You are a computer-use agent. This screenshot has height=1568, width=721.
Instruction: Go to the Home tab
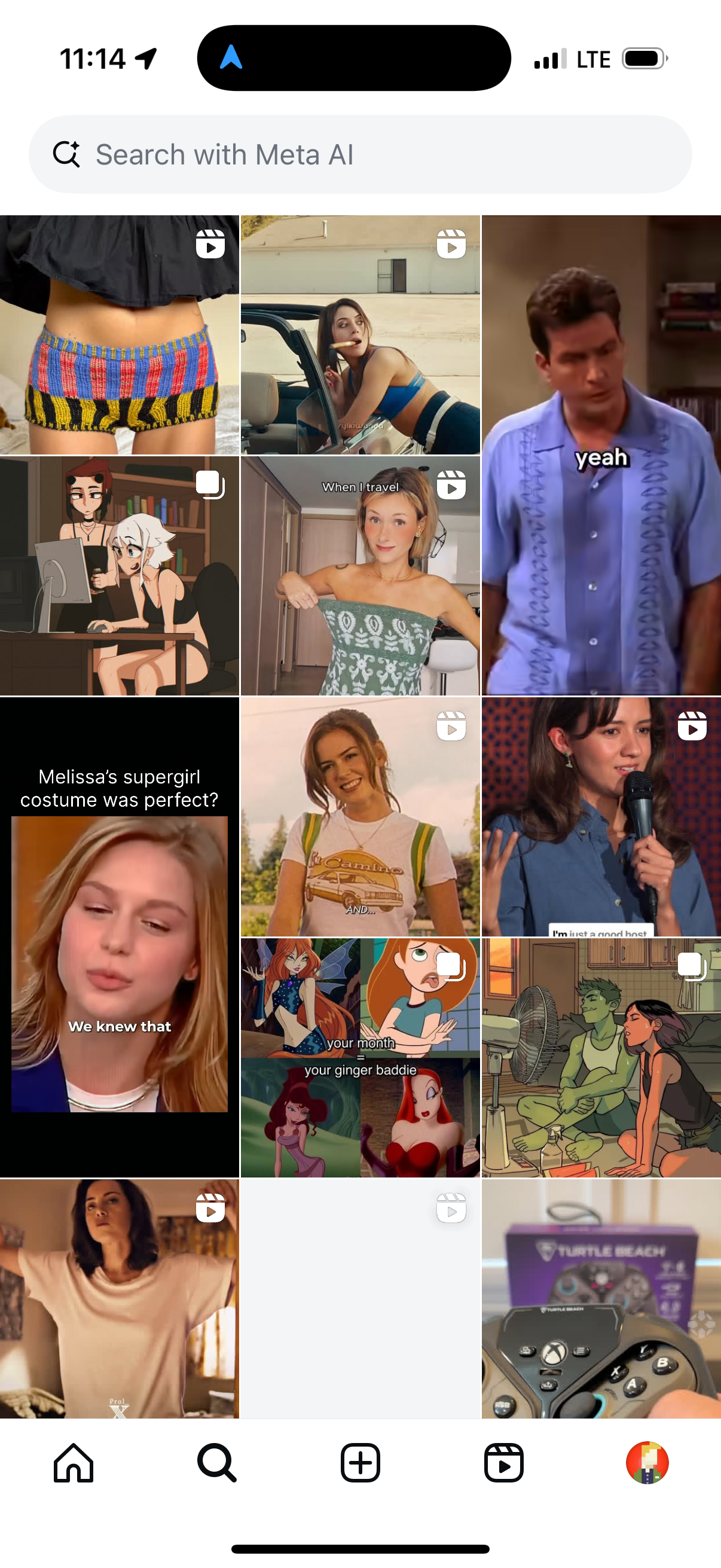pyautogui.click(x=73, y=1463)
